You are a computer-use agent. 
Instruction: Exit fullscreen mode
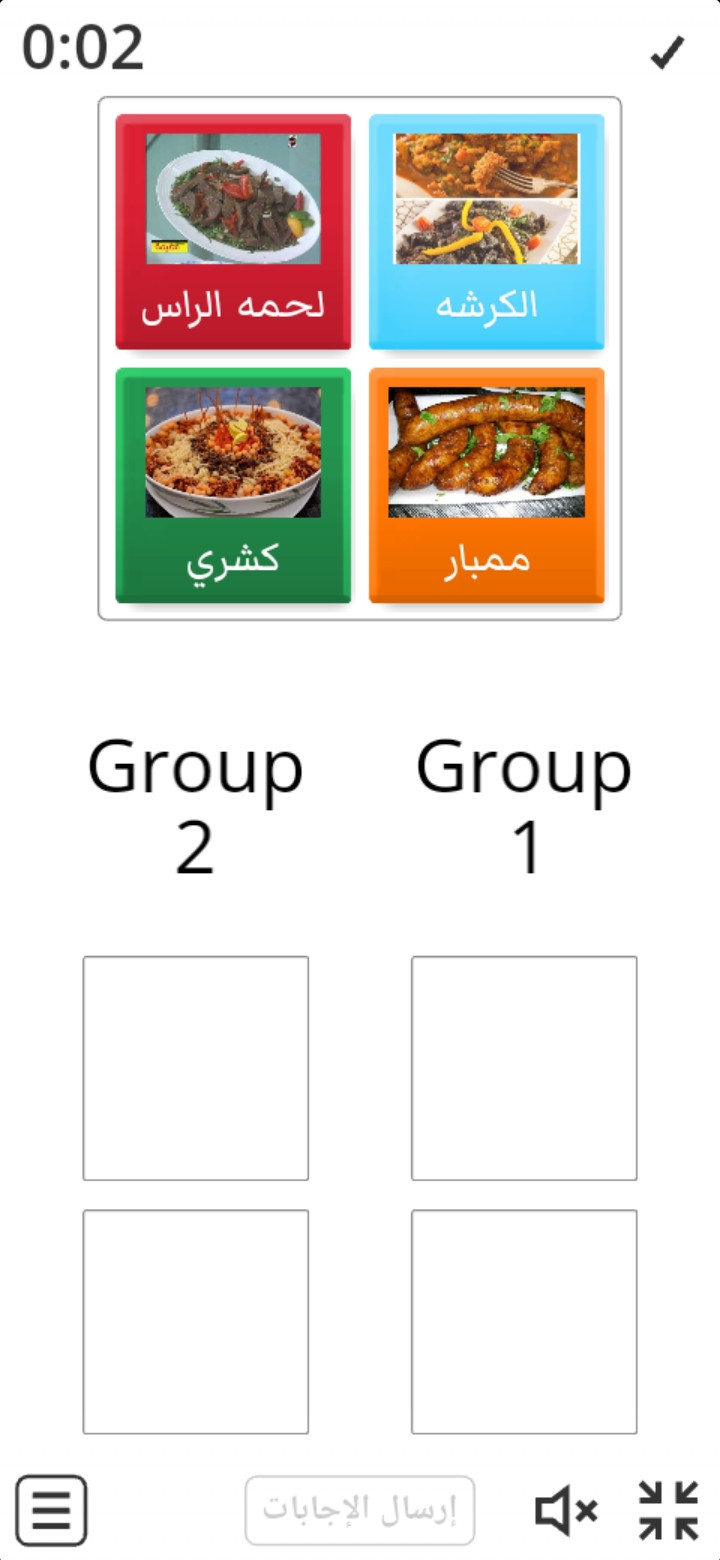(x=668, y=1510)
